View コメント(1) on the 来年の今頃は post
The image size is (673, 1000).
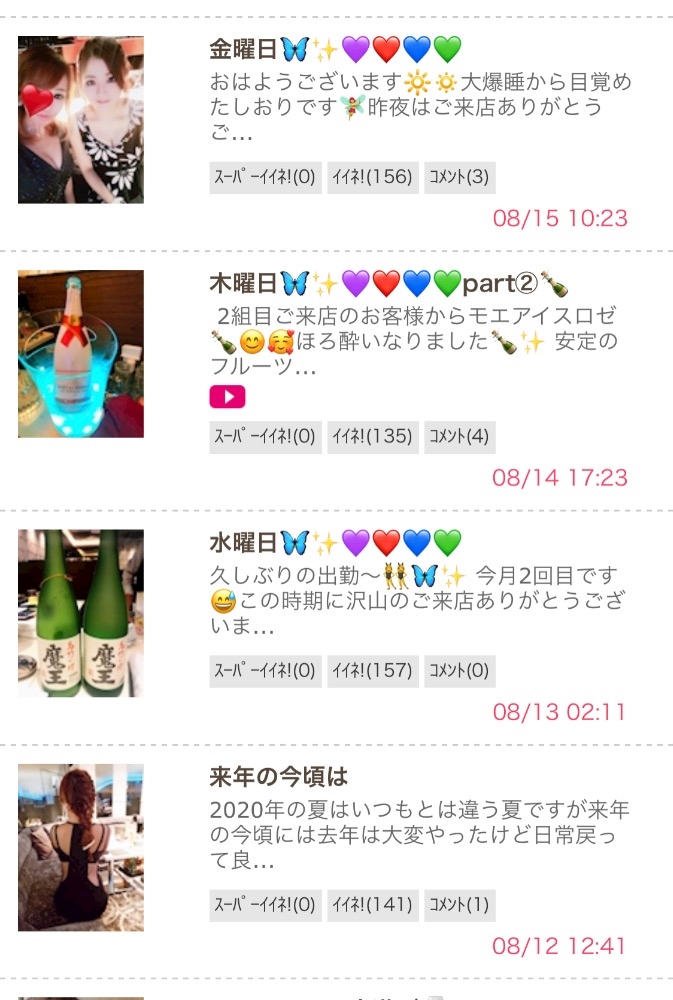click(459, 905)
